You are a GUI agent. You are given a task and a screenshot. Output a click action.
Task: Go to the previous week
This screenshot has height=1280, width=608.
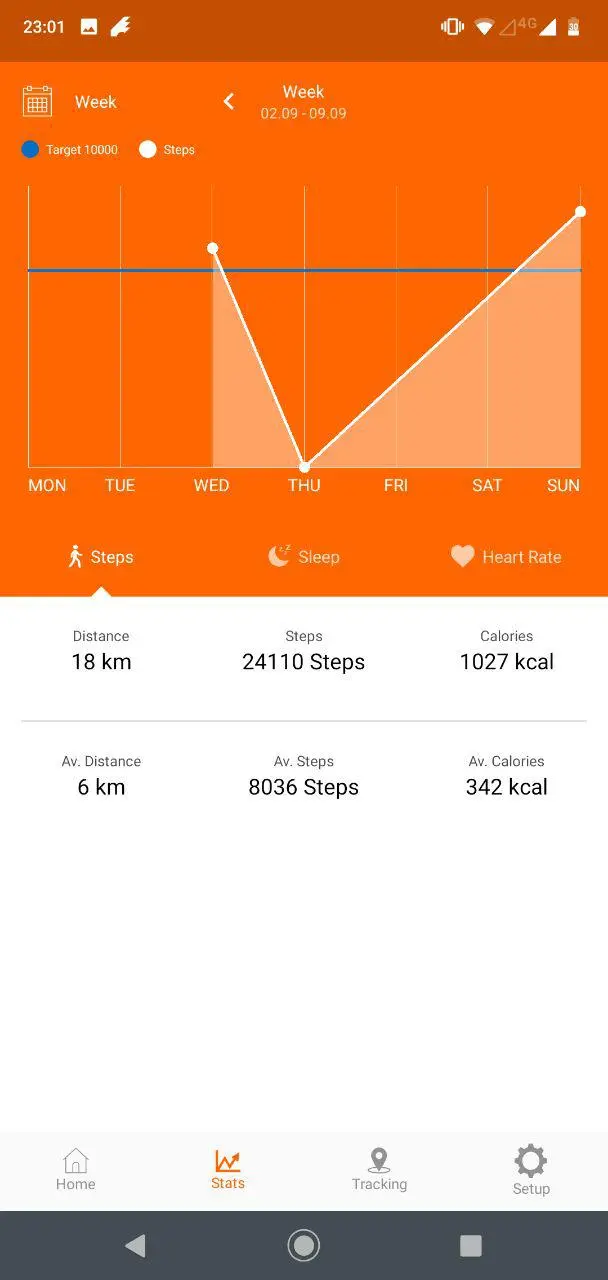tap(229, 101)
